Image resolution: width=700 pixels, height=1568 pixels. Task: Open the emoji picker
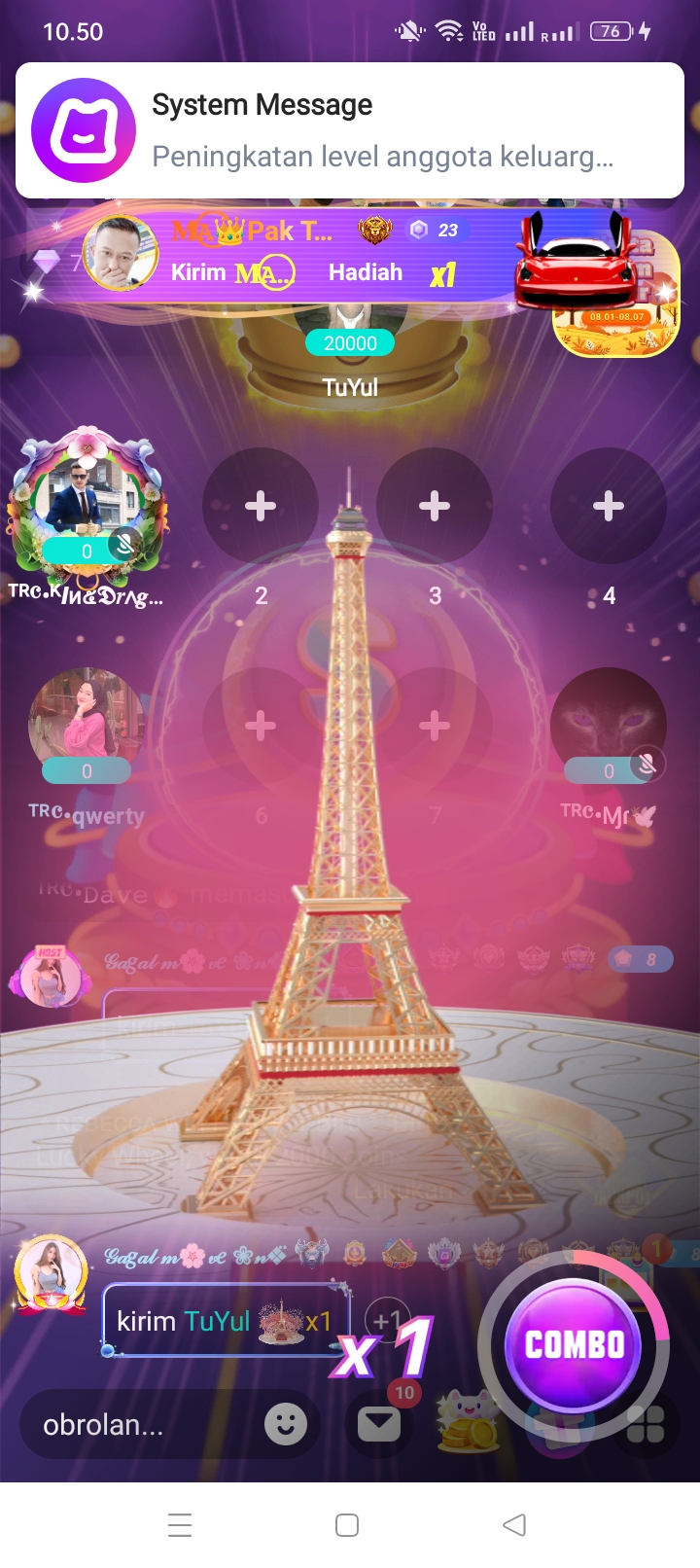pyautogui.click(x=285, y=1425)
